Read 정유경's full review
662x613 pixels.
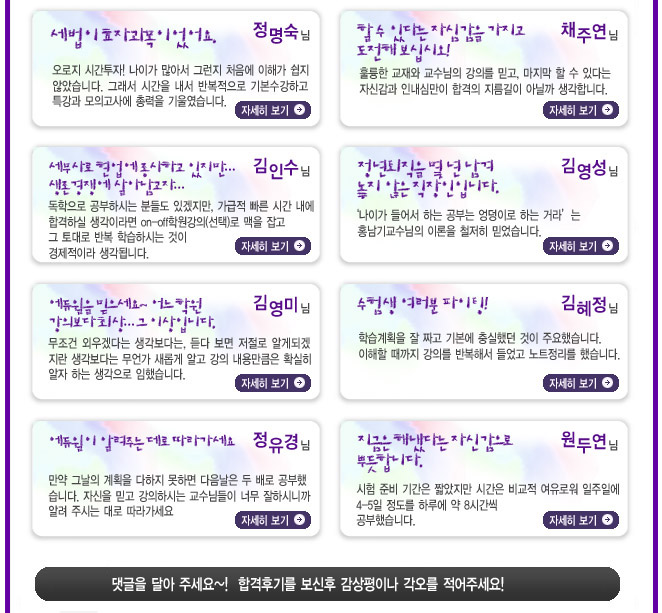[x=273, y=520]
